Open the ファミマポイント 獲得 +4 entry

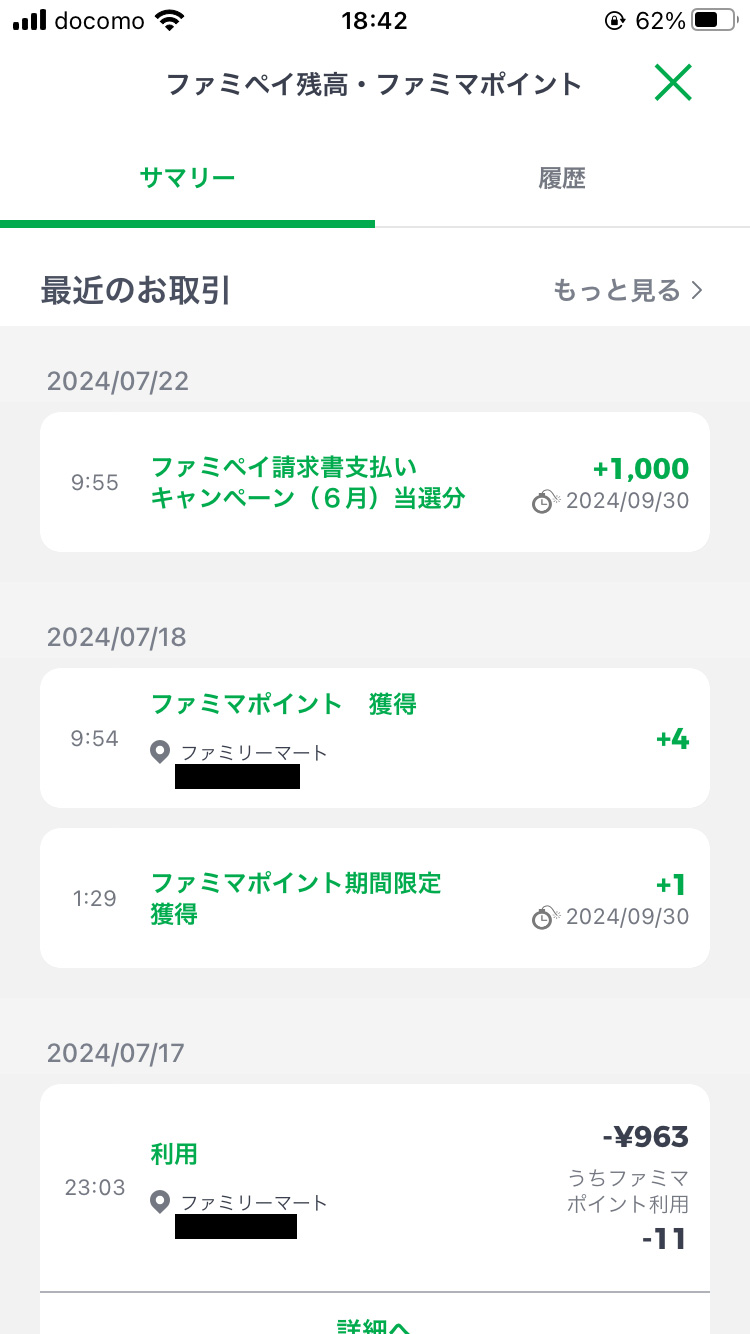pos(375,737)
